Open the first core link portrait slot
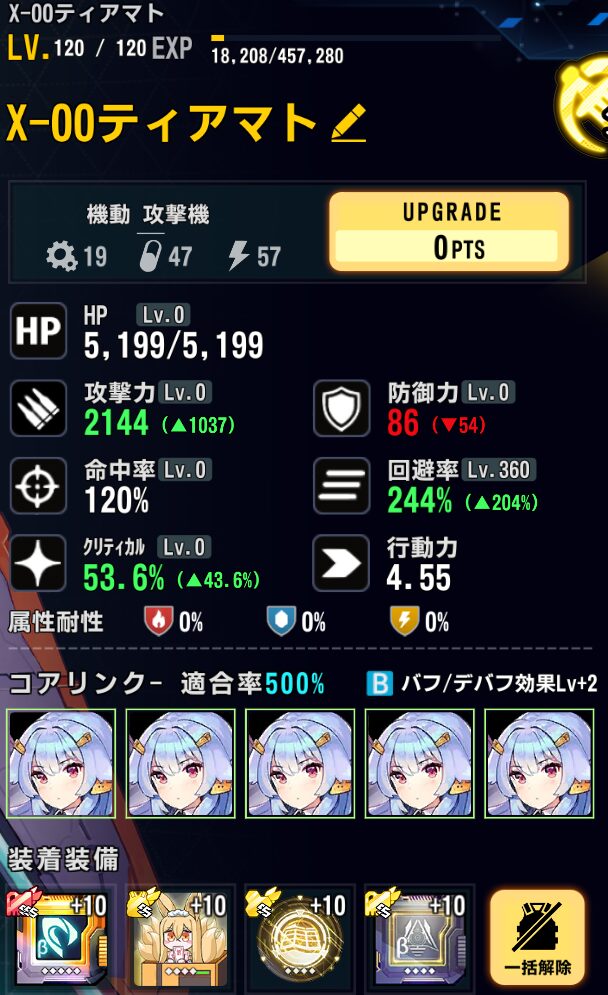 pyautogui.click(x=61, y=763)
